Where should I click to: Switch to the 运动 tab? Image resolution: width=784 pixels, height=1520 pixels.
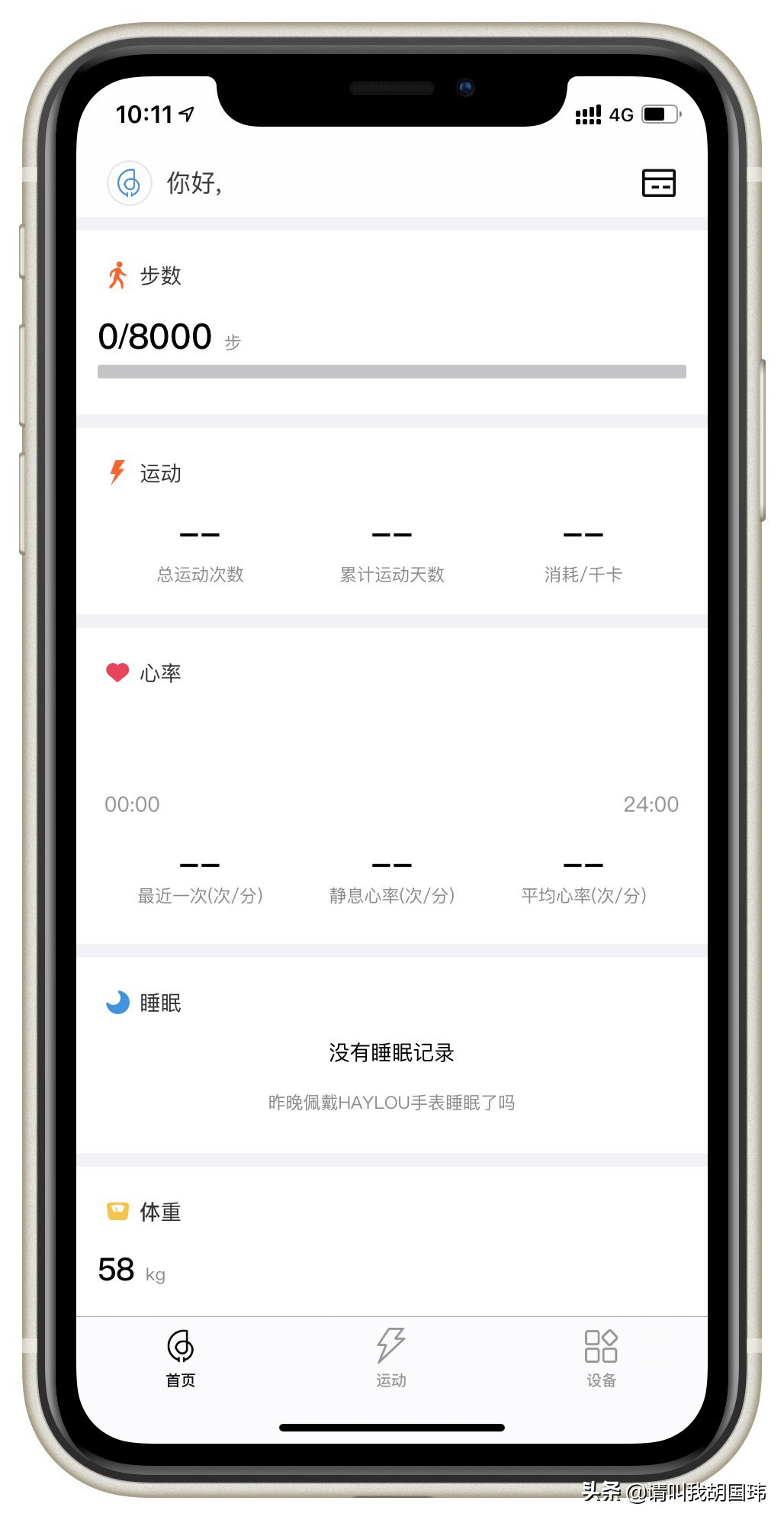(x=390, y=1362)
